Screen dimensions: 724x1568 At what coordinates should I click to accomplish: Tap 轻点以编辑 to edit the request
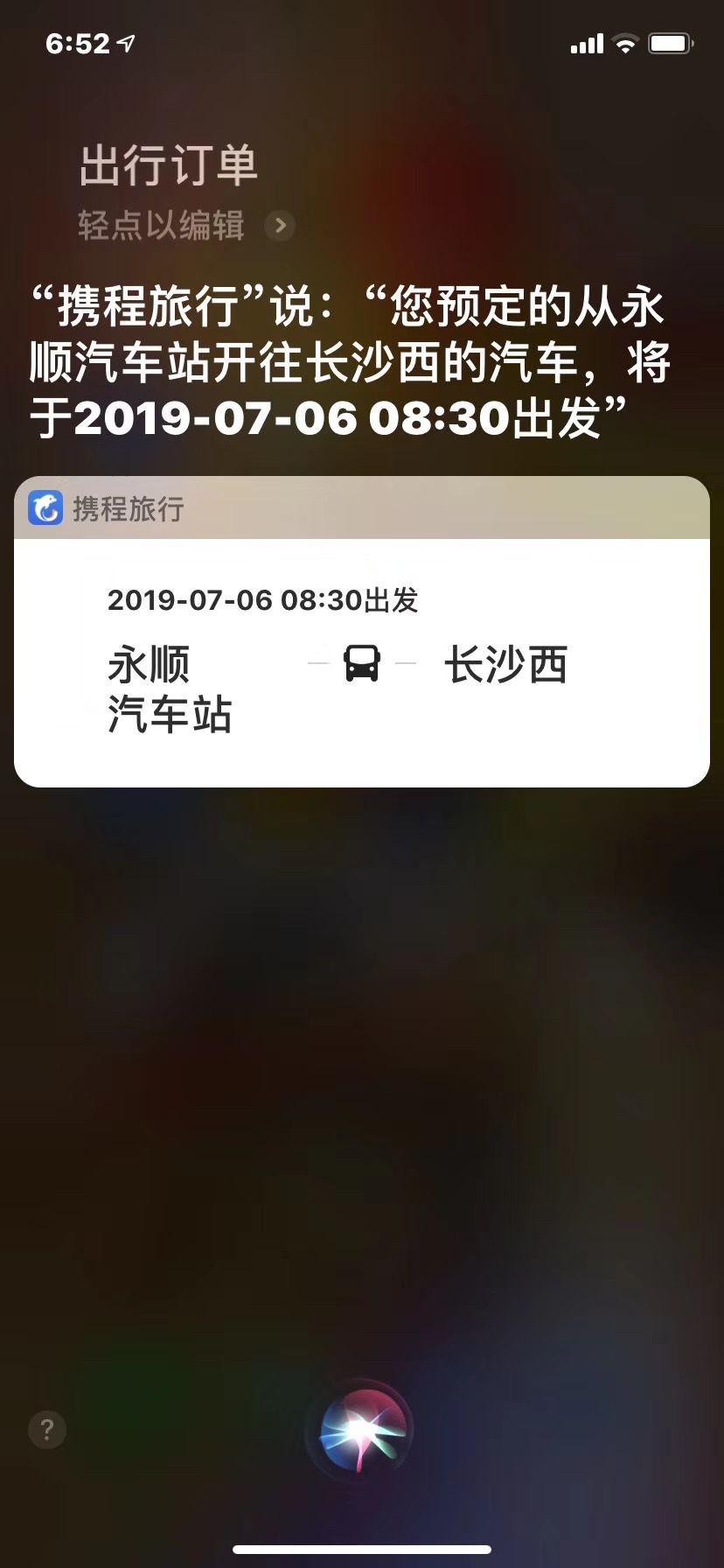click(x=185, y=226)
